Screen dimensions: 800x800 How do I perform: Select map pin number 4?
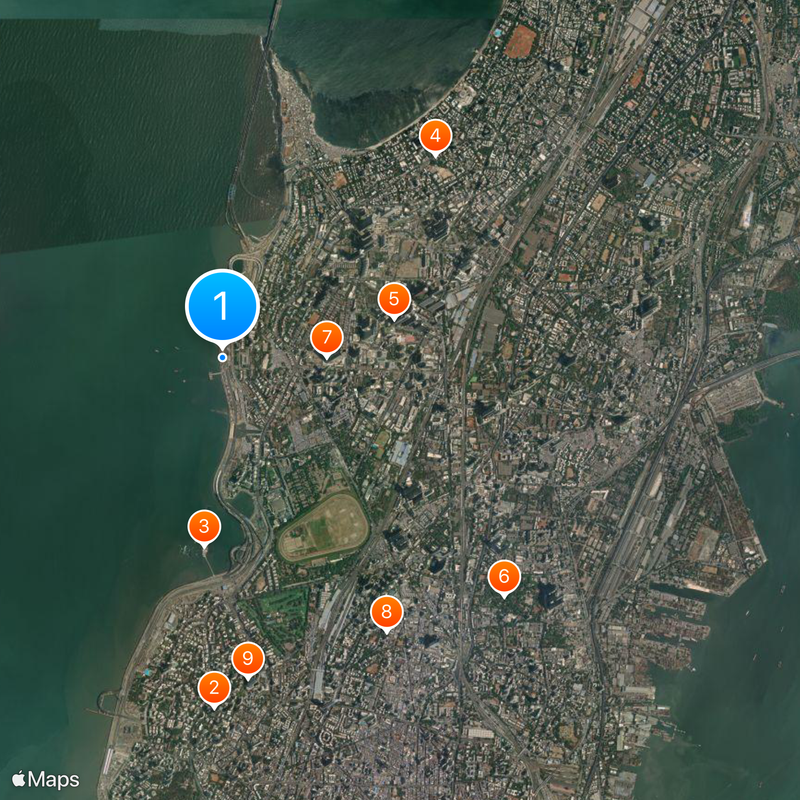coord(435,135)
